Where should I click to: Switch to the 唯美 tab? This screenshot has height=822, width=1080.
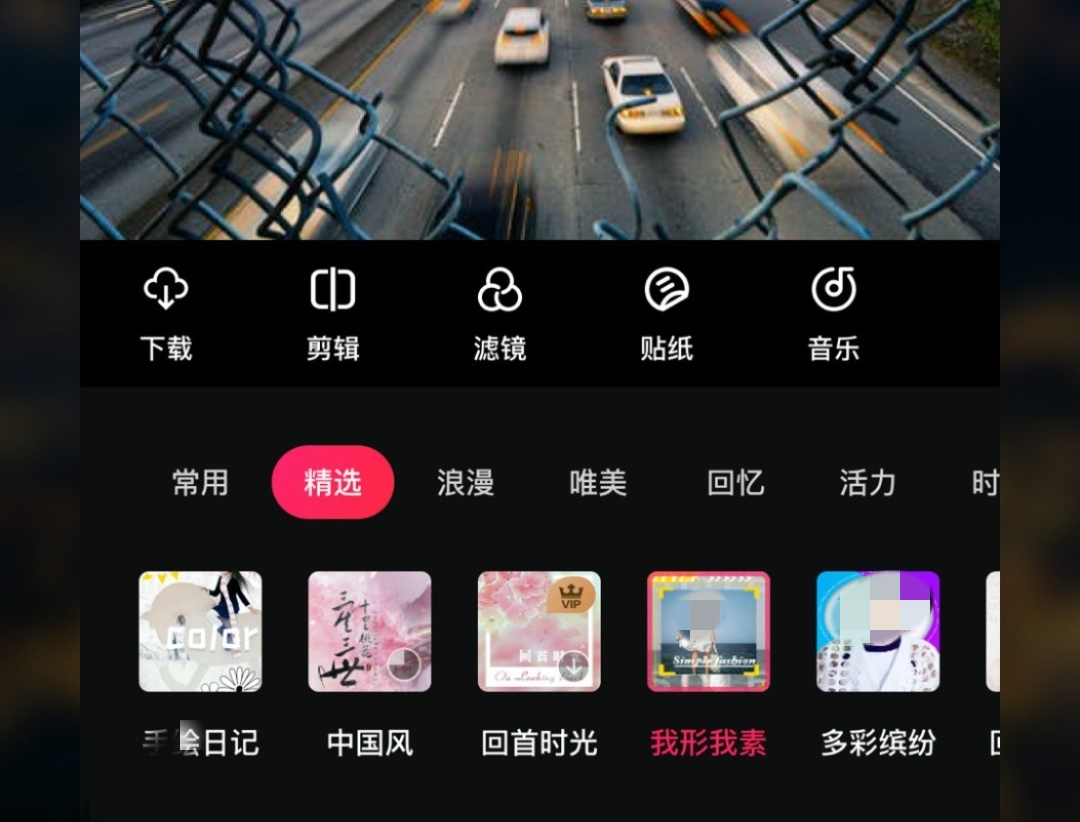click(x=598, y=483)
